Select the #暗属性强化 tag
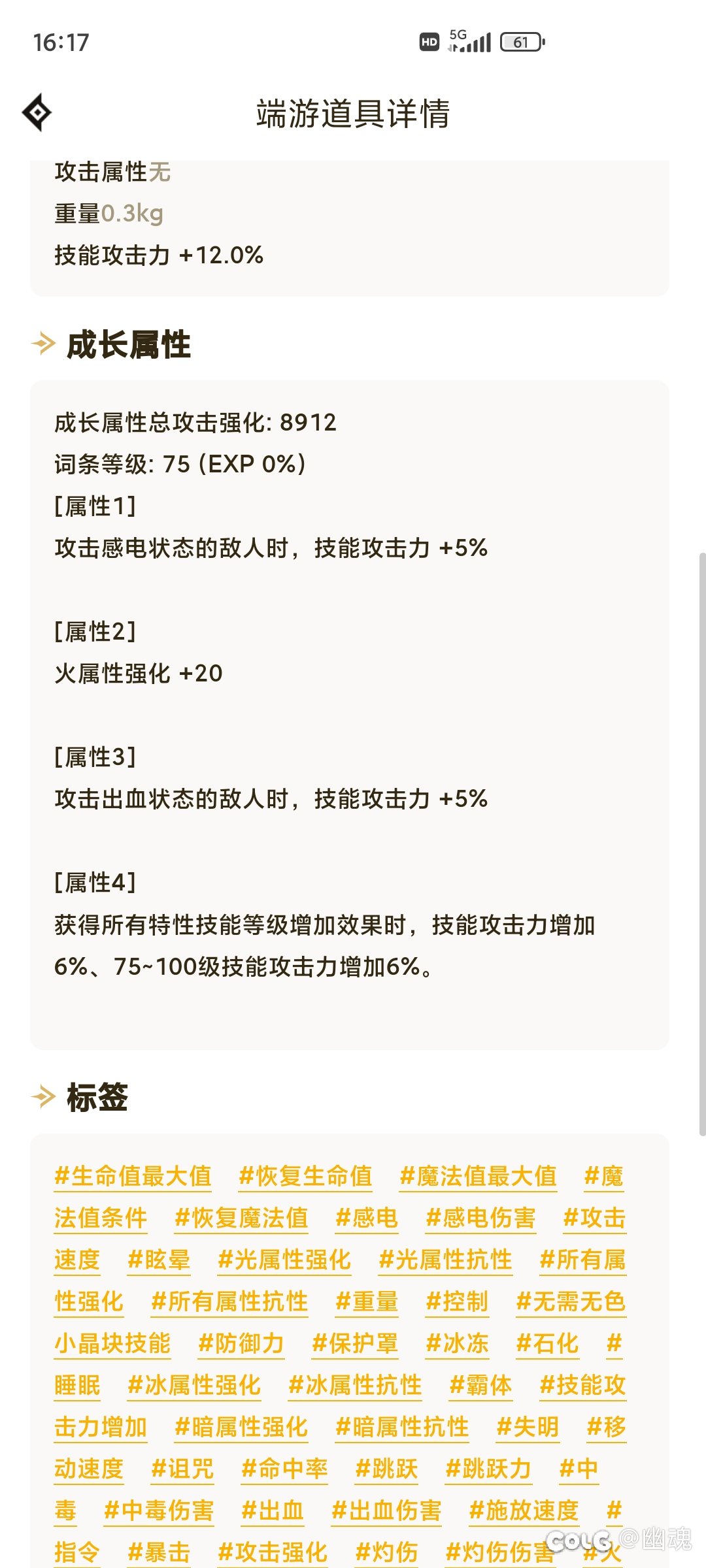 [241, 1427]
